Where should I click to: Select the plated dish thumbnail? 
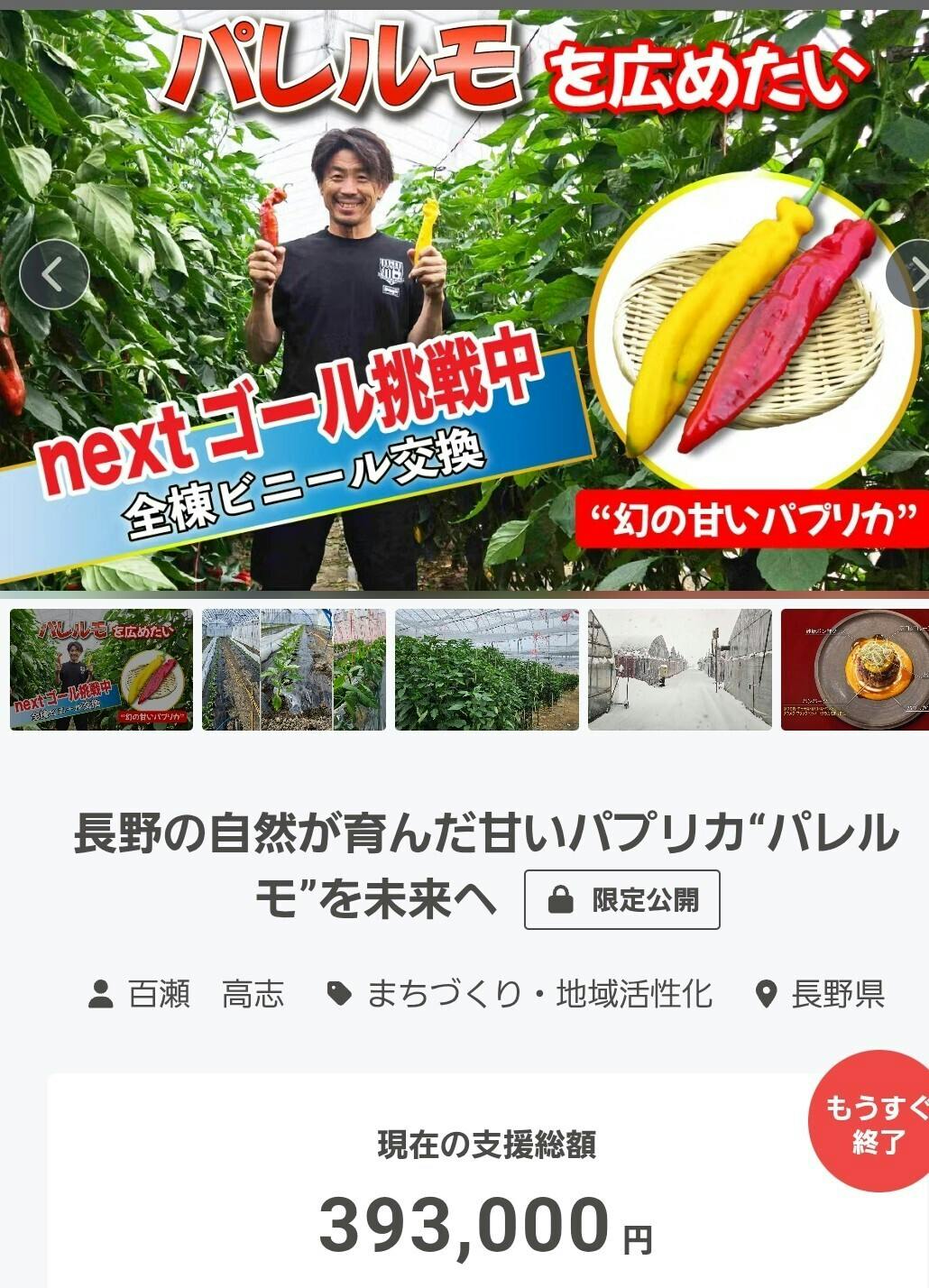coord(855,669)
